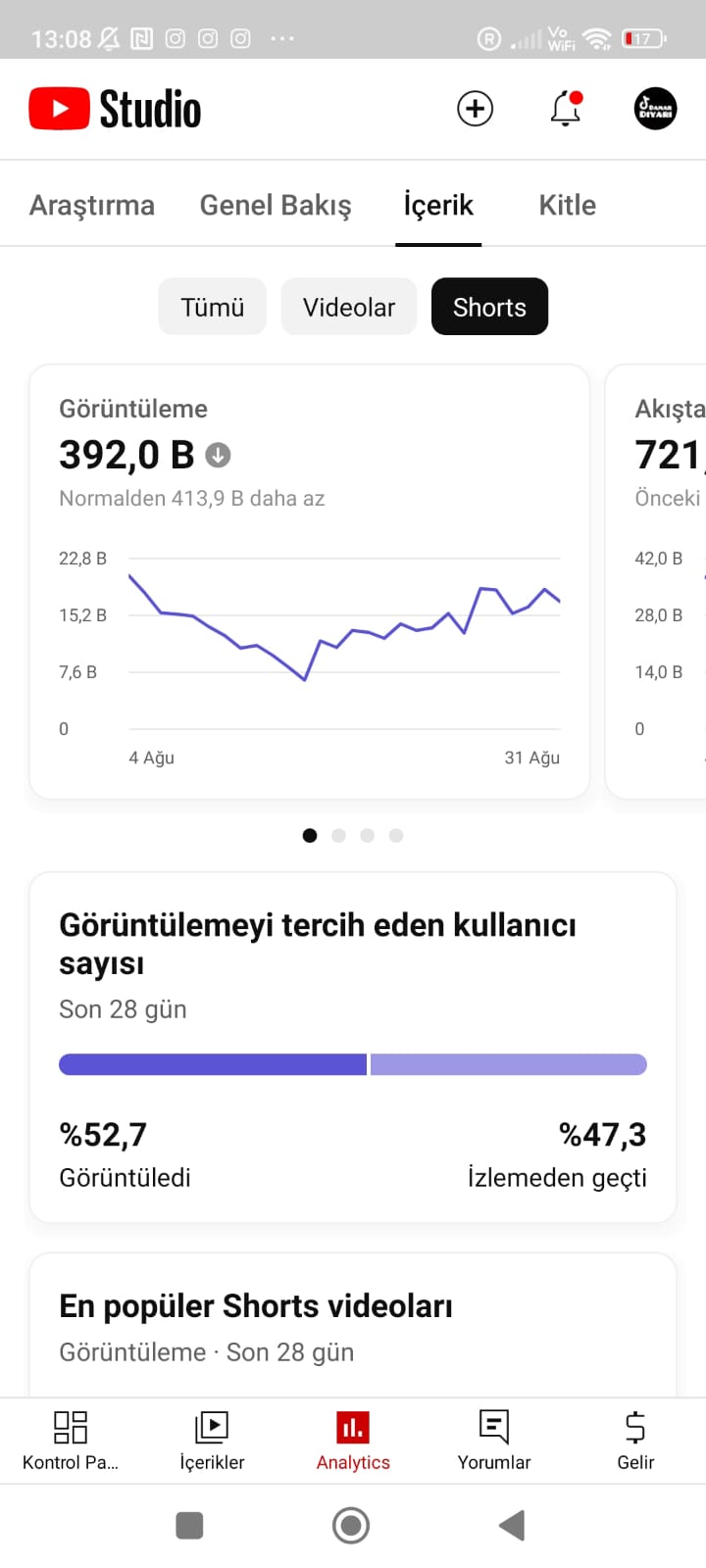Switch to the Kitle tab

568,205
